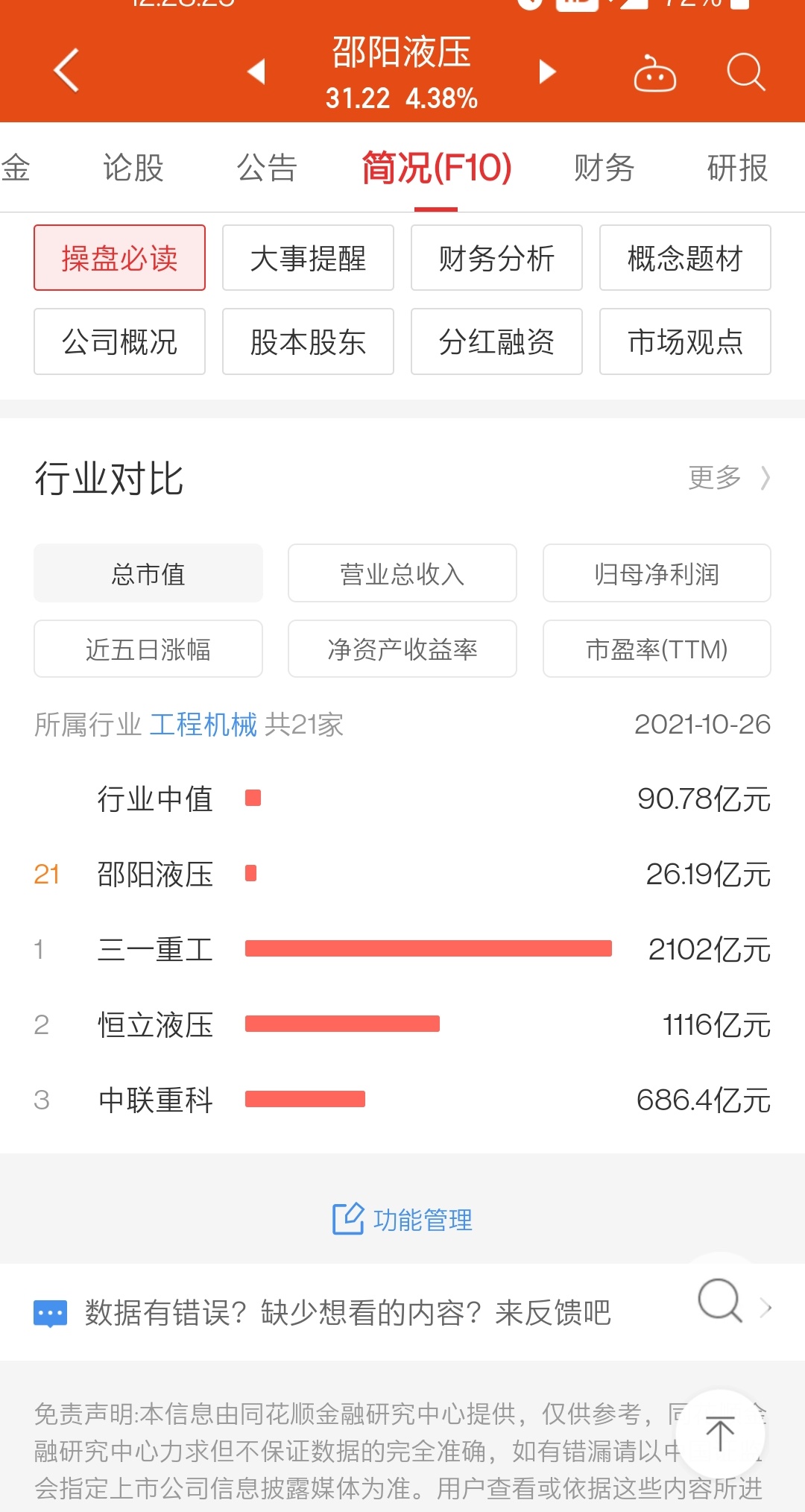Go back using the header arrow
Image resolution: width=805 pixels, height=1512 pixels.
pos(66,71)
